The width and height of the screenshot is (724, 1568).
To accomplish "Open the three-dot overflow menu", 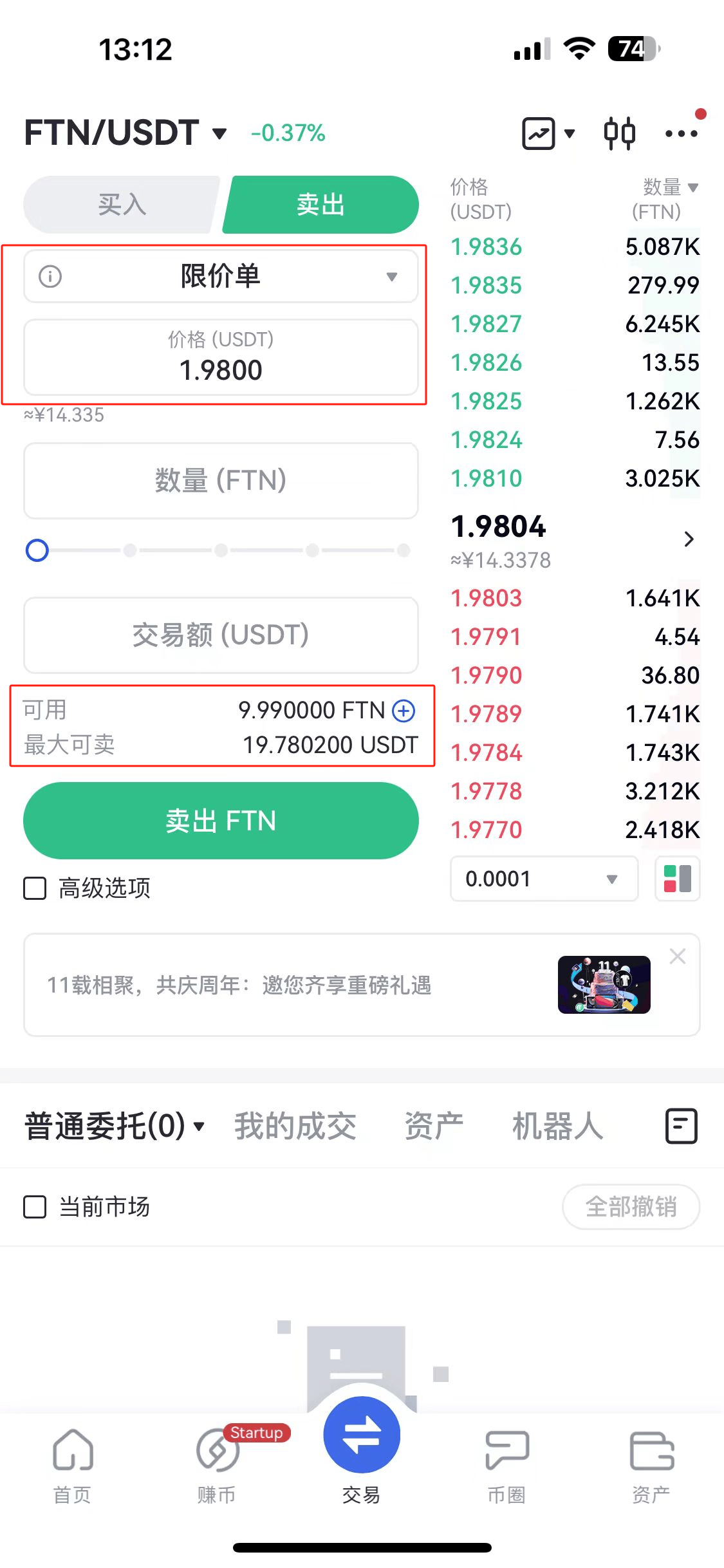I will pos(681,134).
